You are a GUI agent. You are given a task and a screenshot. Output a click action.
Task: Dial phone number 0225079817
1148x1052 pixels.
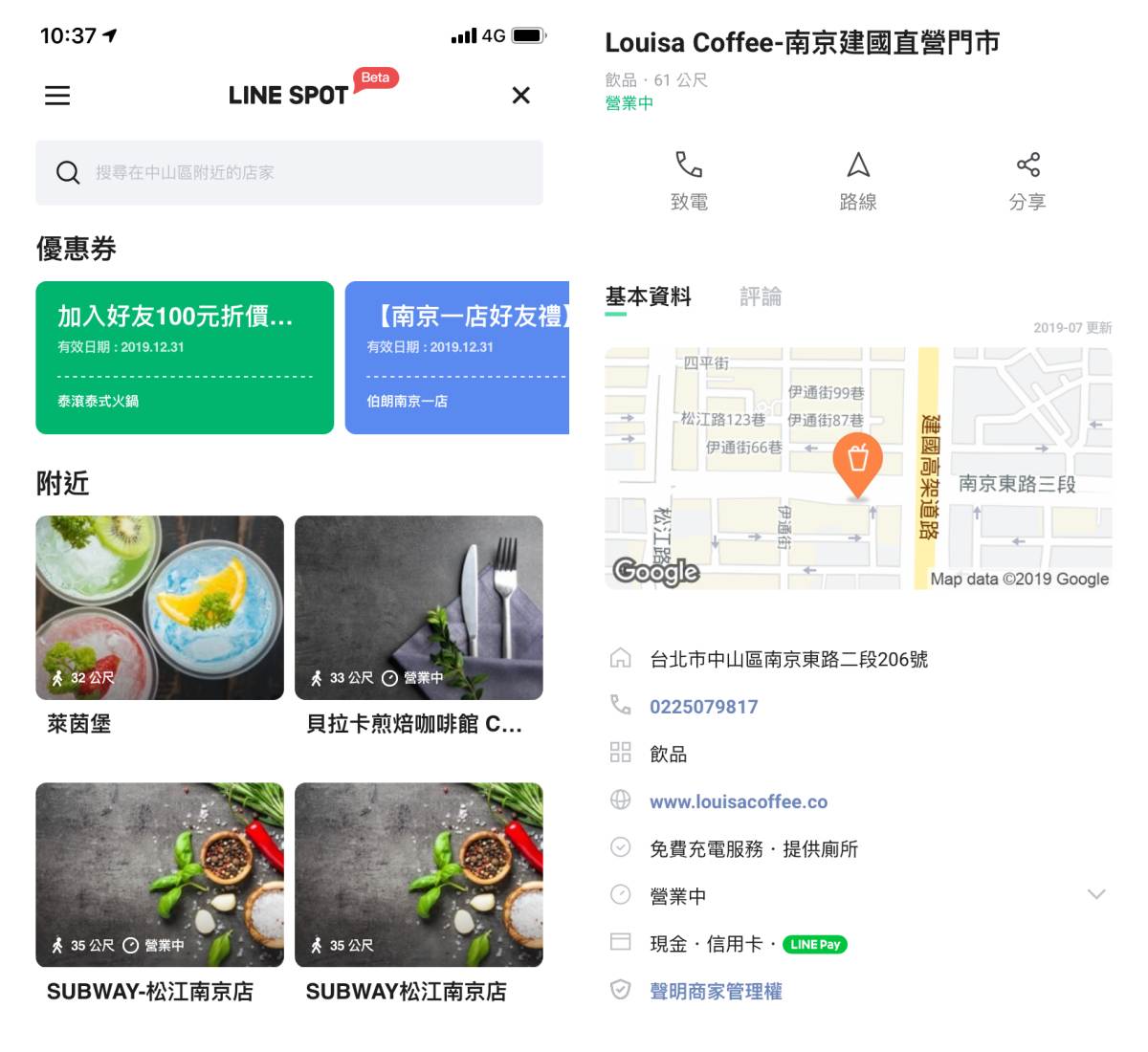pos(703,707)
